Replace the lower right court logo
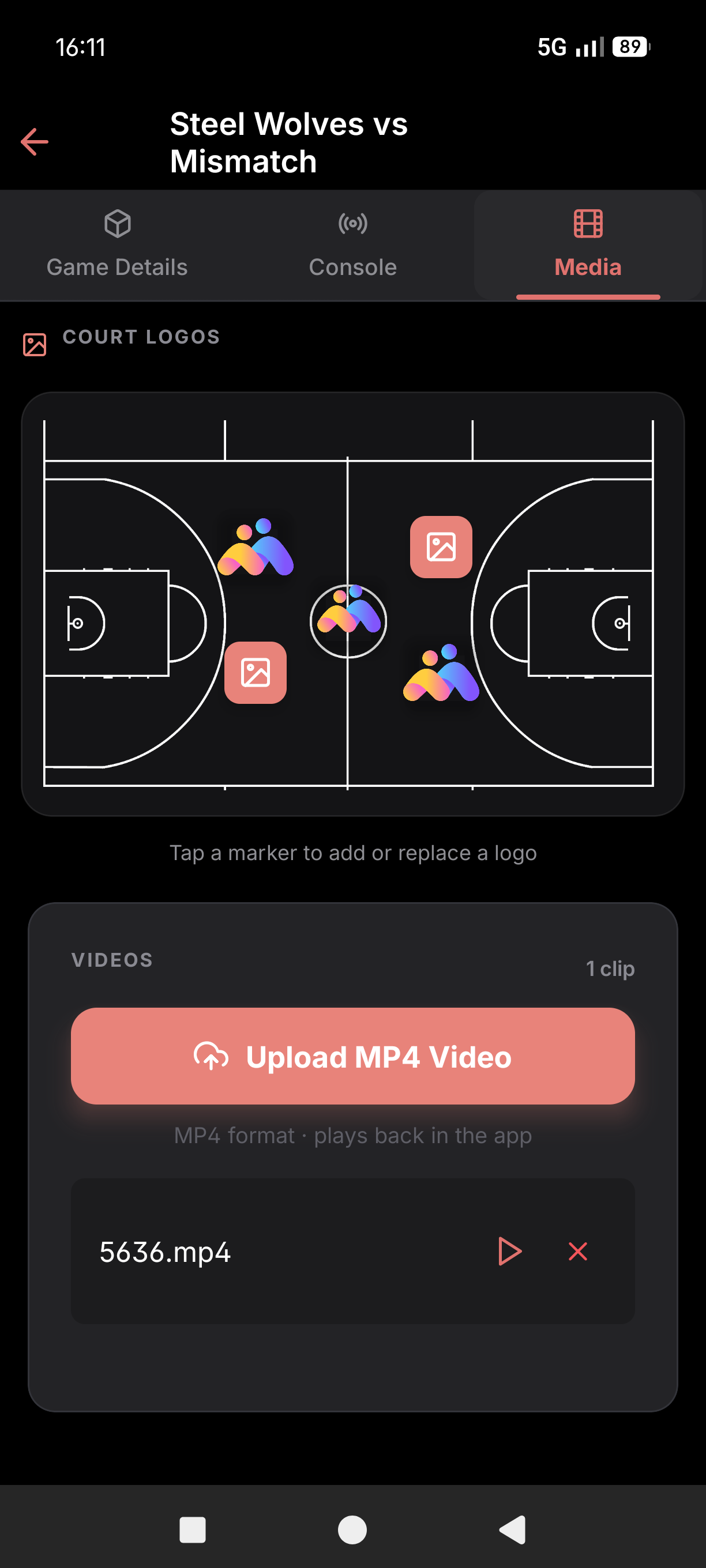The height and width of the screenshot is (1568, 706). pyautogui.click(x=441, y=672)
